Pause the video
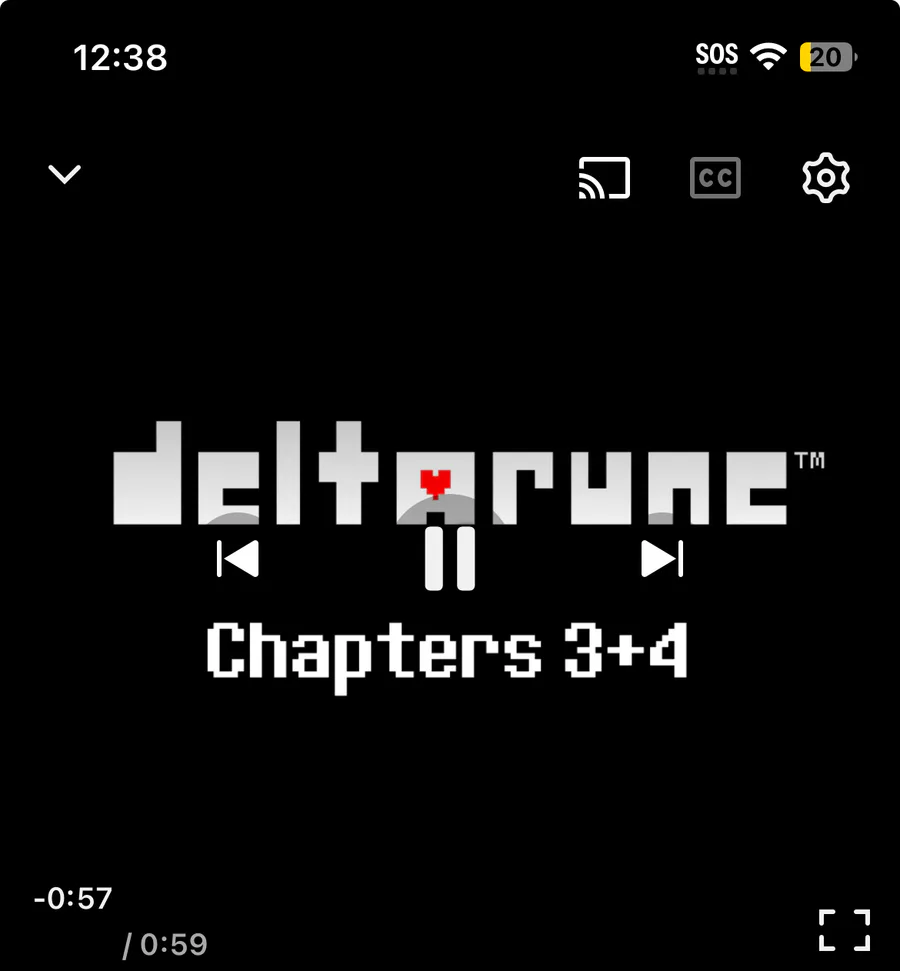900x971 pixels. click(449, 559)
